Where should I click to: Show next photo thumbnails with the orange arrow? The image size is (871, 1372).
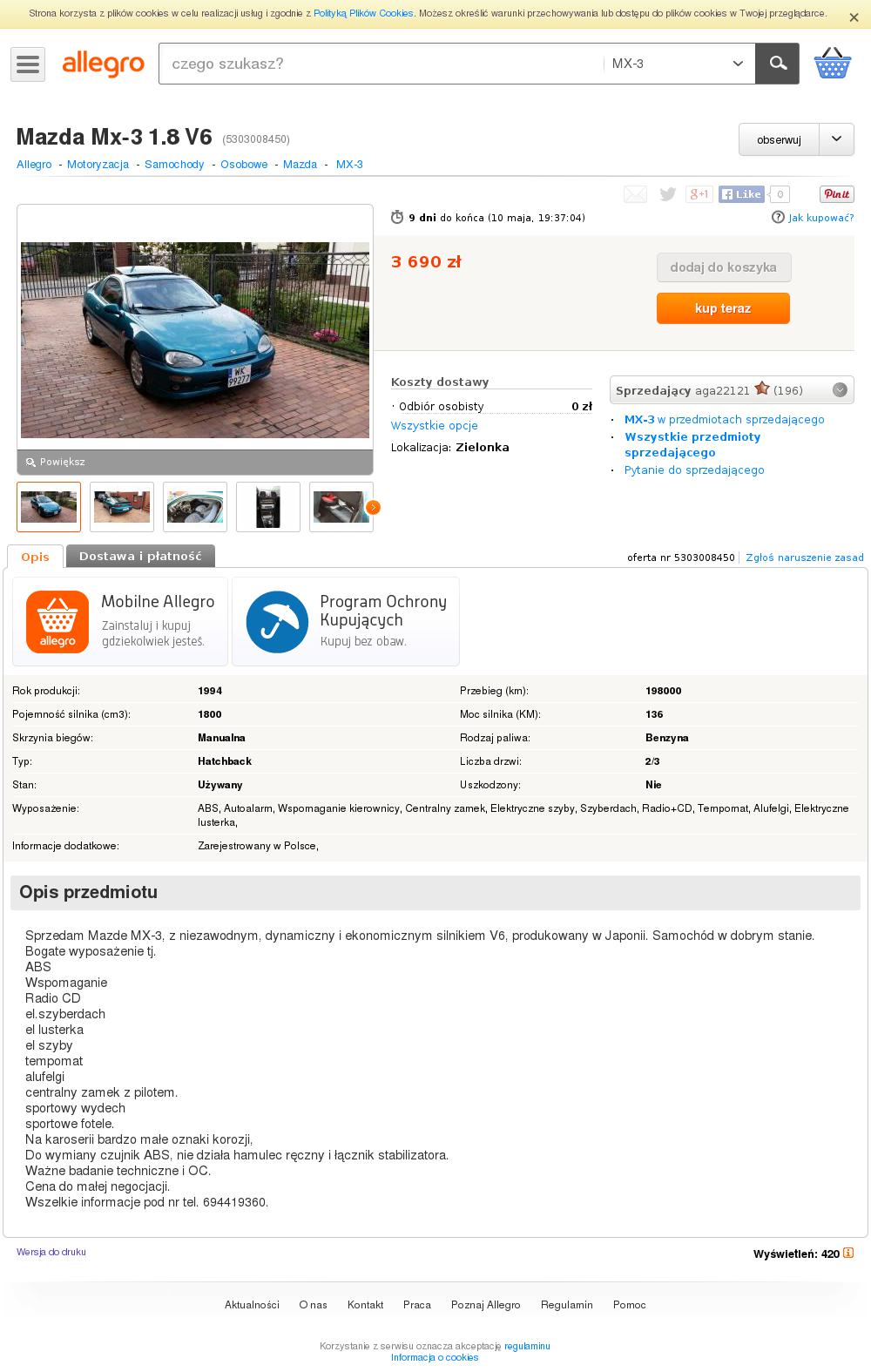click(x=374, y=507)
